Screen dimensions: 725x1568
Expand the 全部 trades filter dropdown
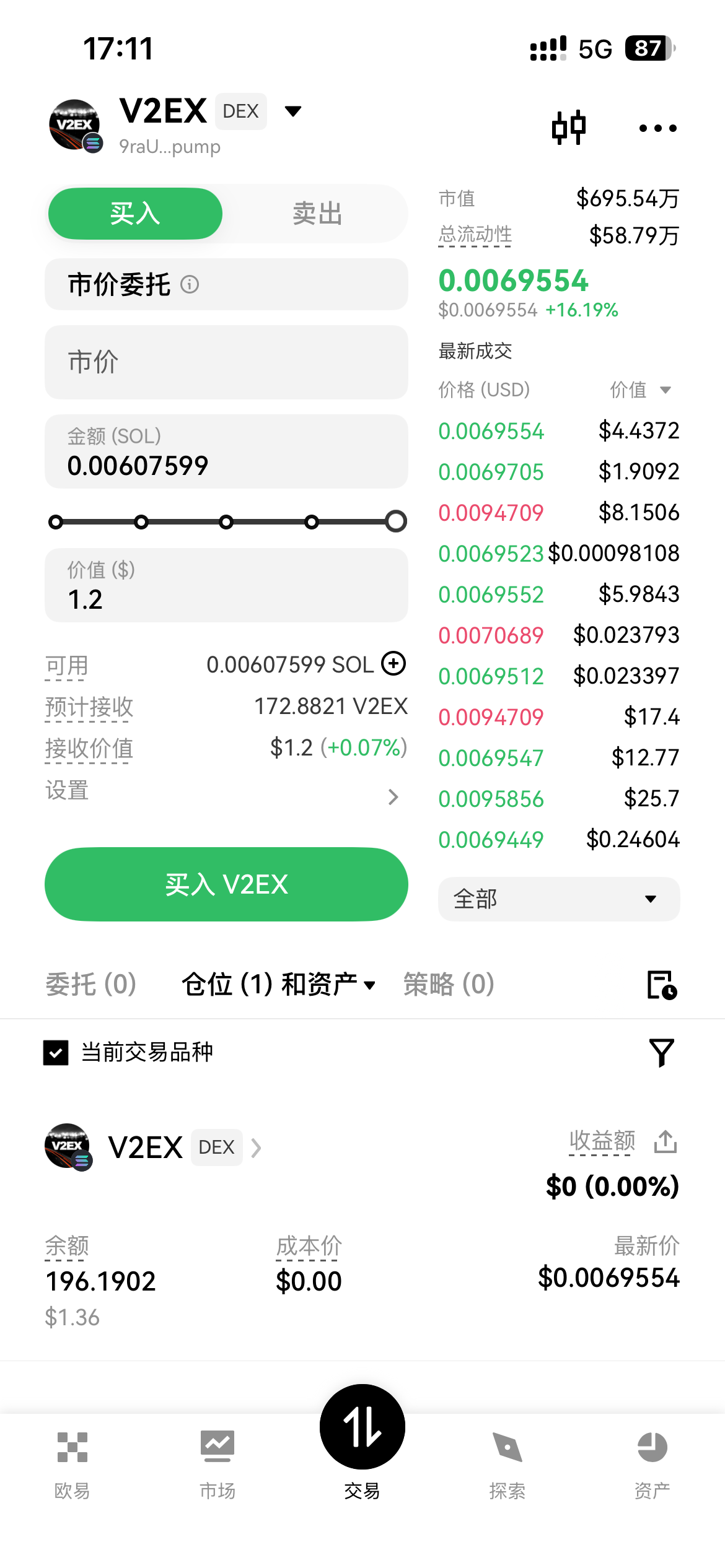tap(558, 899)
